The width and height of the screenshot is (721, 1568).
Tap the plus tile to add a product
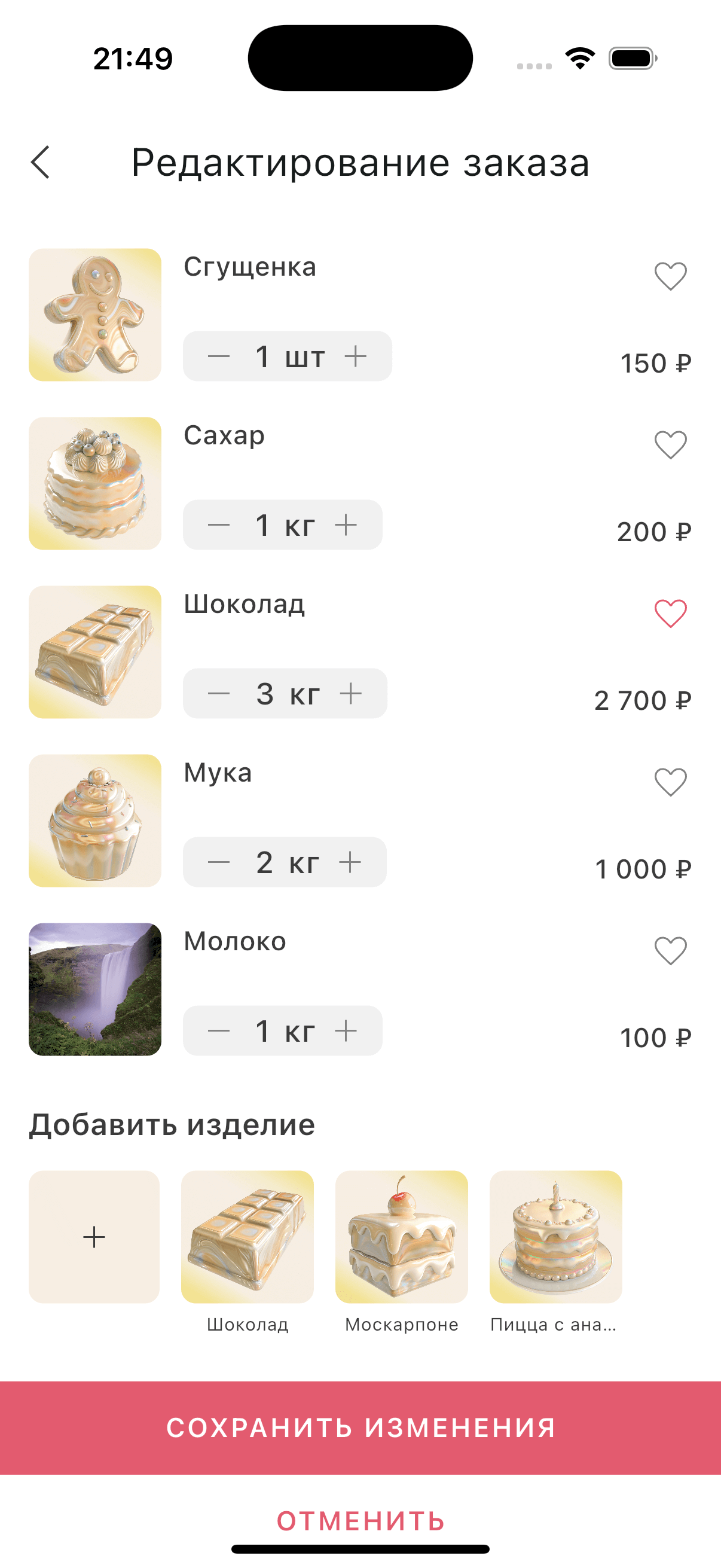94,1237
